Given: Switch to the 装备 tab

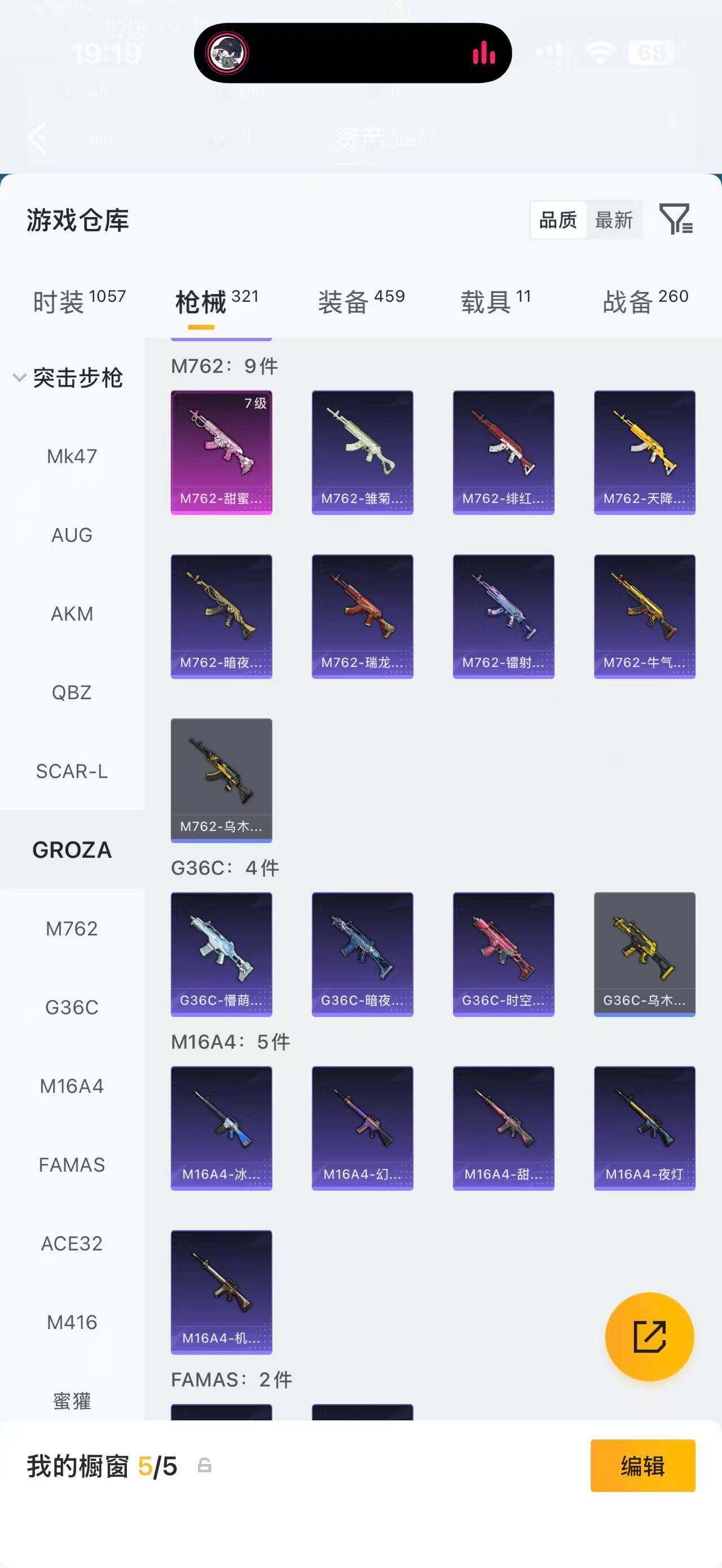Looking at the screenshot, I should pyautogui.click(x=361, y=301).
